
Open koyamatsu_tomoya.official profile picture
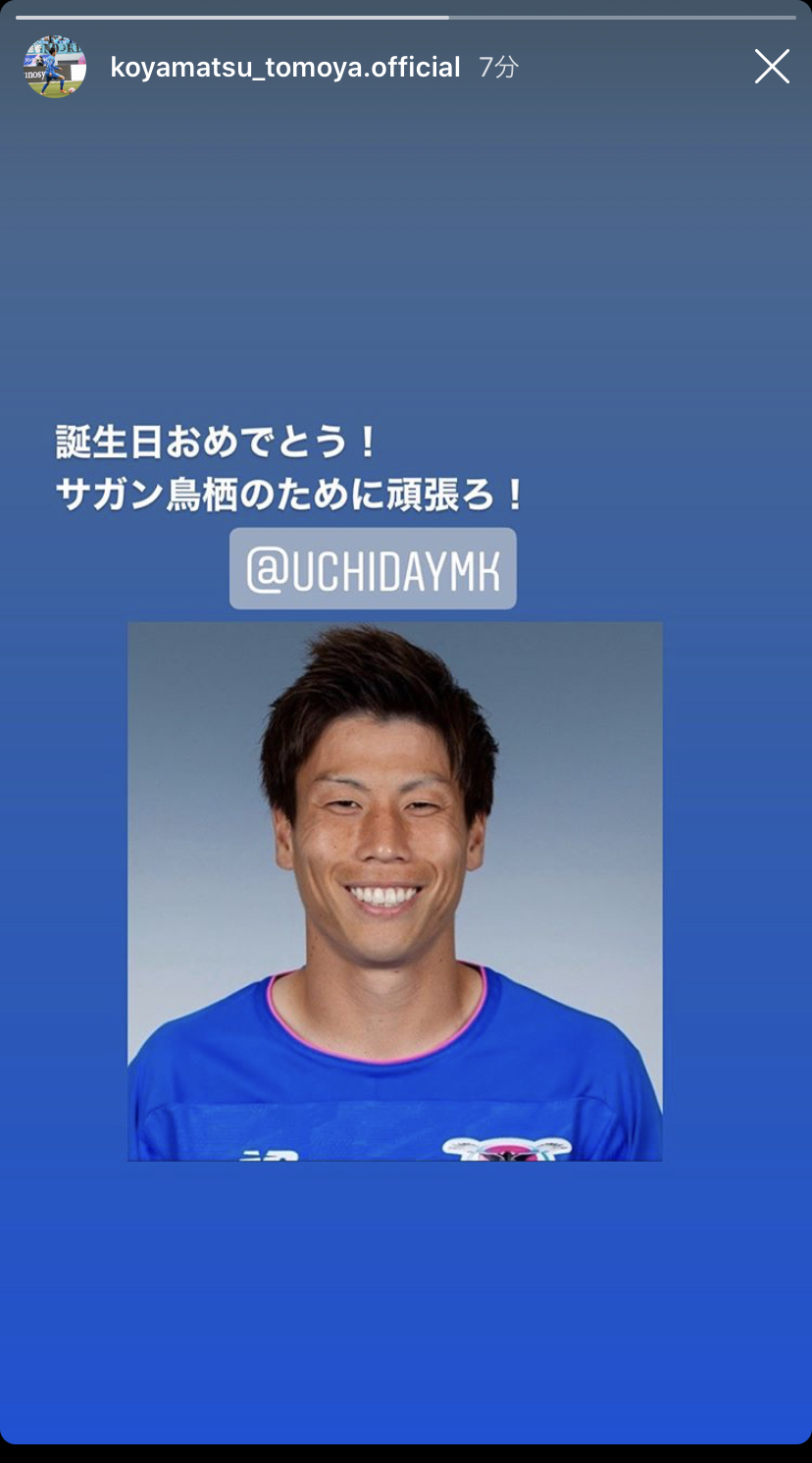55,67
